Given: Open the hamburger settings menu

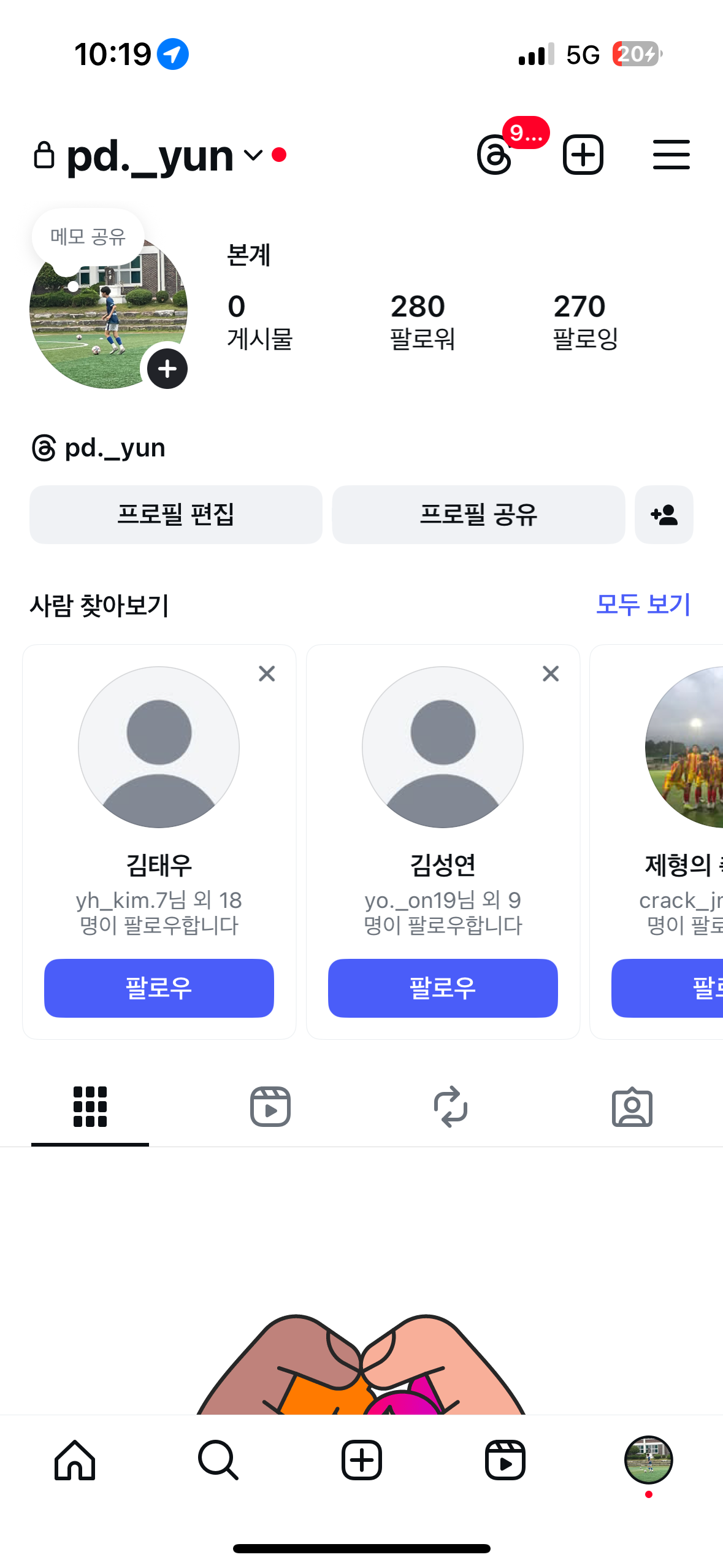Looking at the screenshot, I should (671, 155).
